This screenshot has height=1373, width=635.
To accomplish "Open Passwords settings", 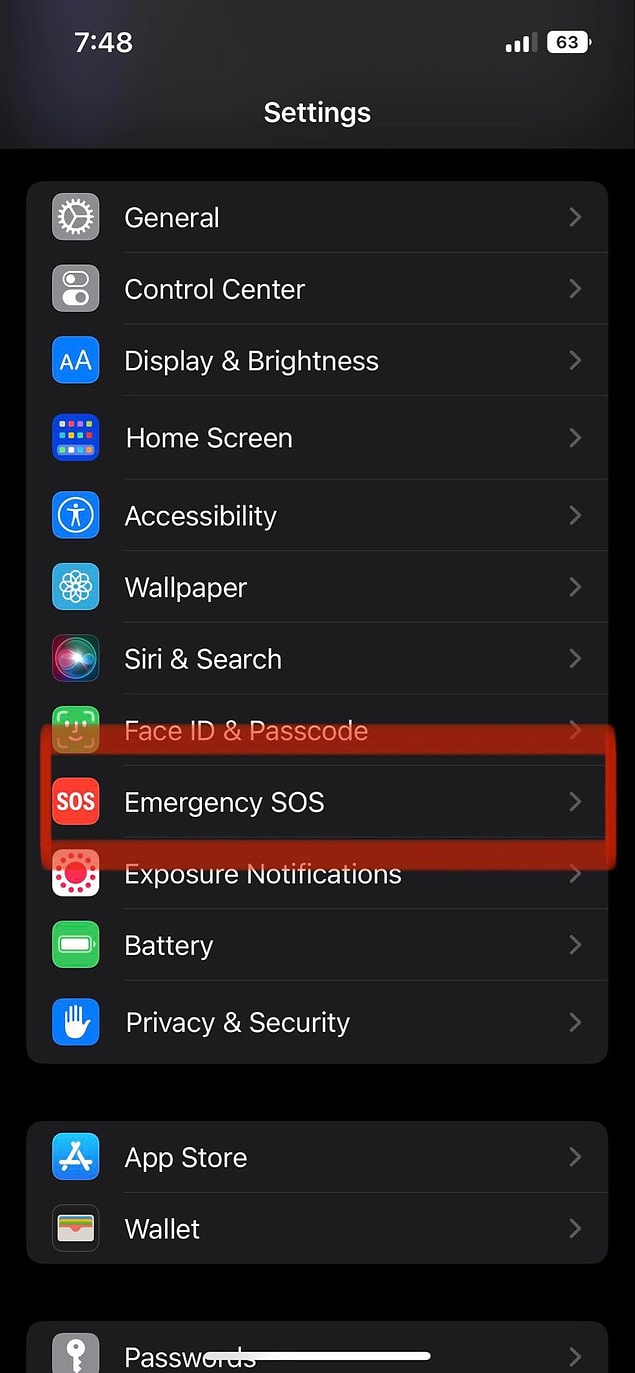I will [317, 1350].
